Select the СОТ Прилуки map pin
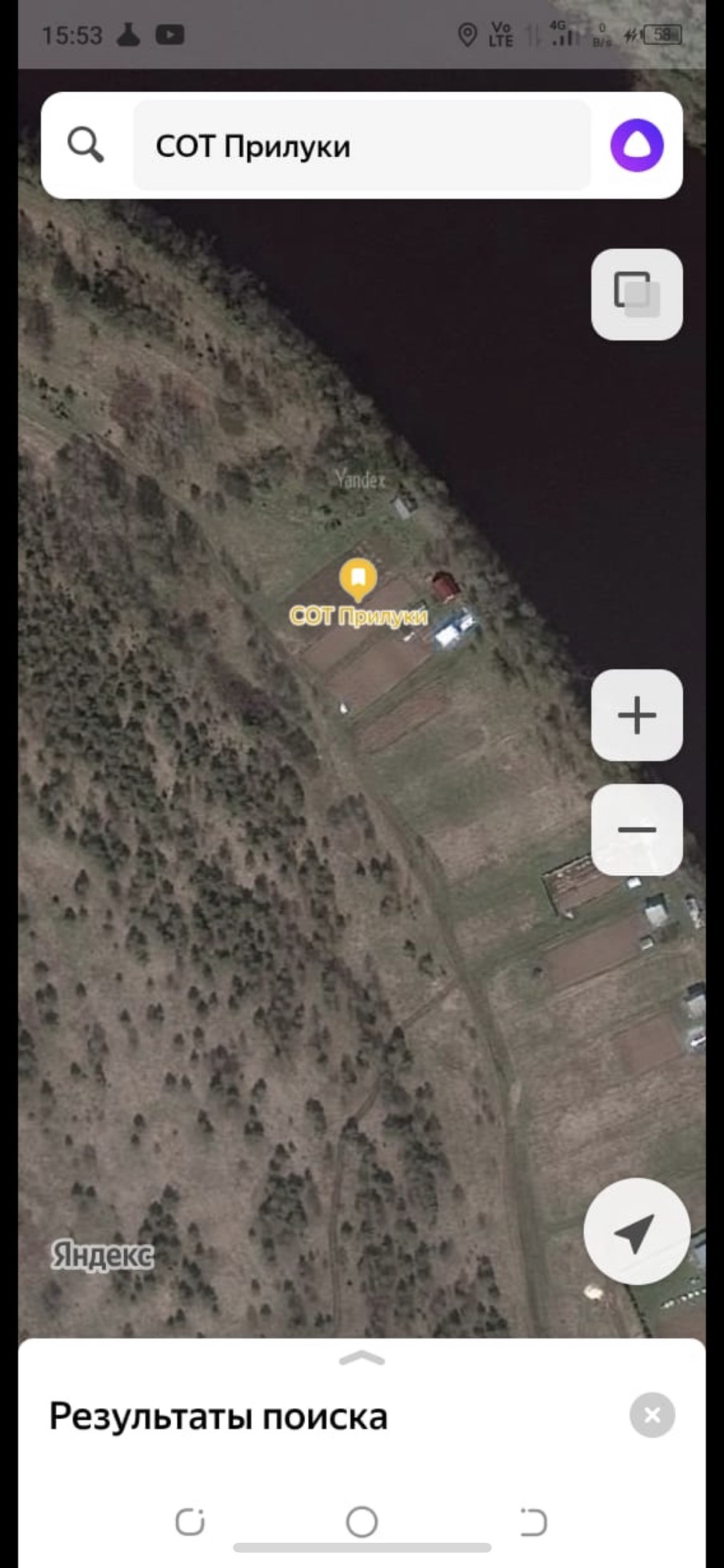Screen dimensions: 724x1568 tap(358, 578)
